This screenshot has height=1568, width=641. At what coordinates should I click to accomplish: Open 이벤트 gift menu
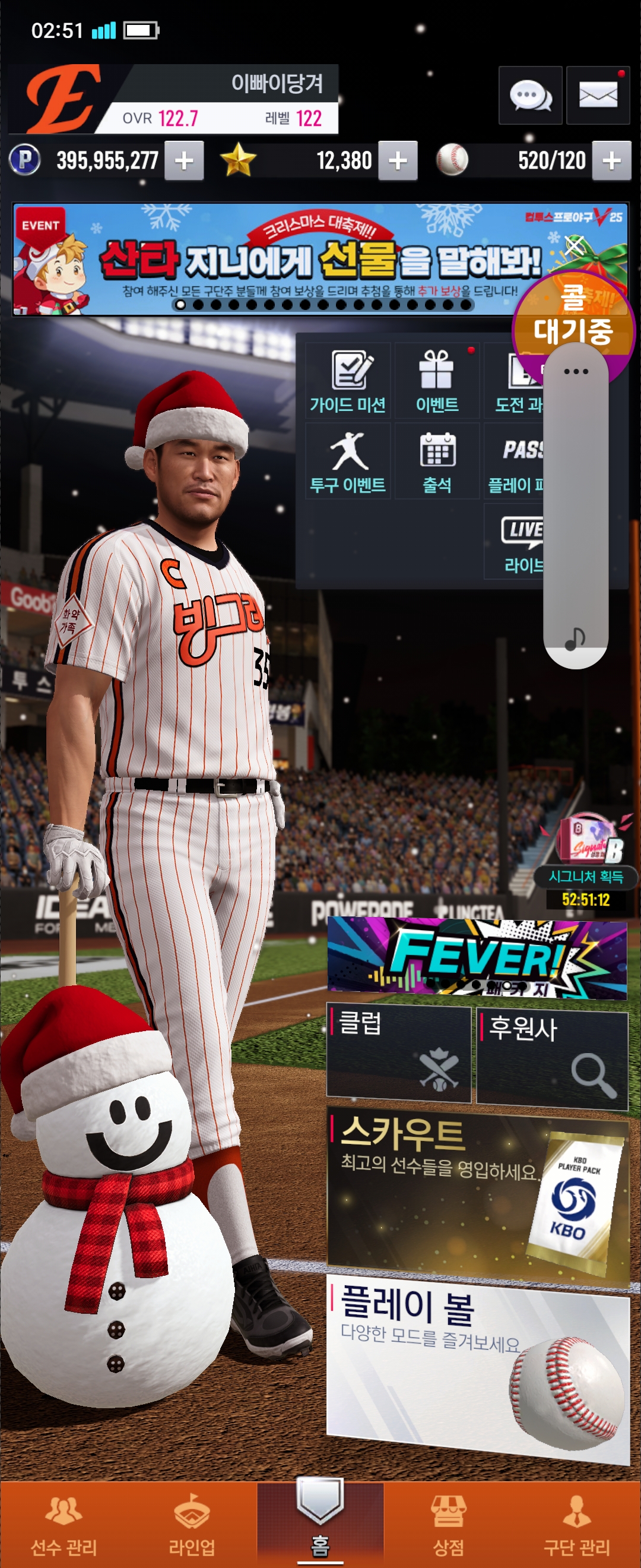tap(437, 381)
